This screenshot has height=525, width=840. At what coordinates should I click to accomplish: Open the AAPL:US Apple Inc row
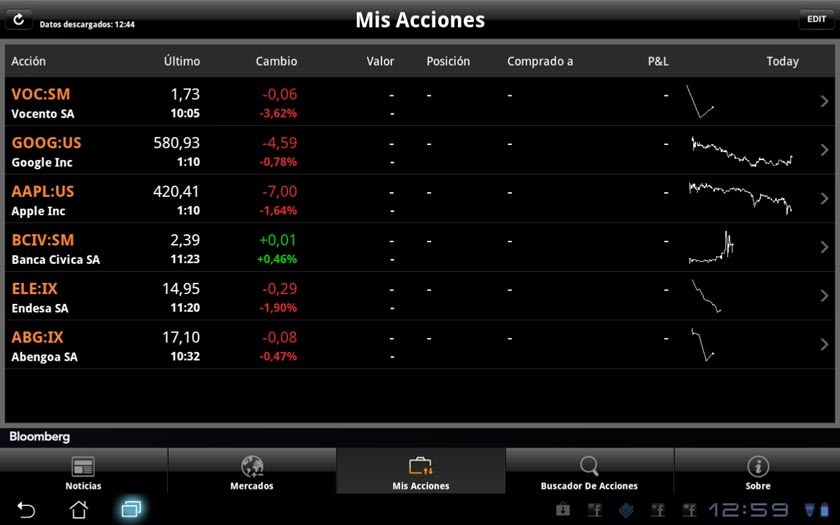[x=420, y=199]
